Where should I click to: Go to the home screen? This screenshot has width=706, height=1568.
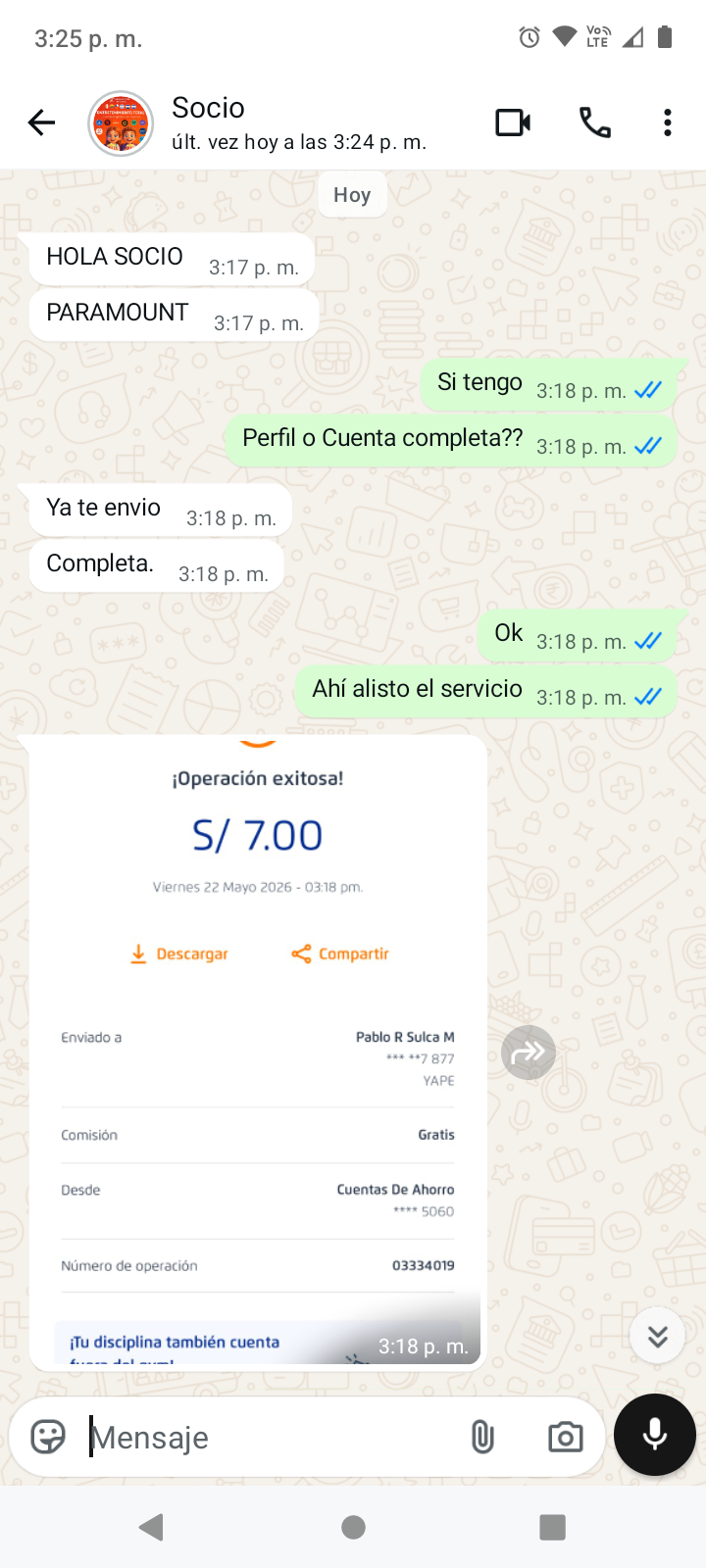(x=353, y=1527)
